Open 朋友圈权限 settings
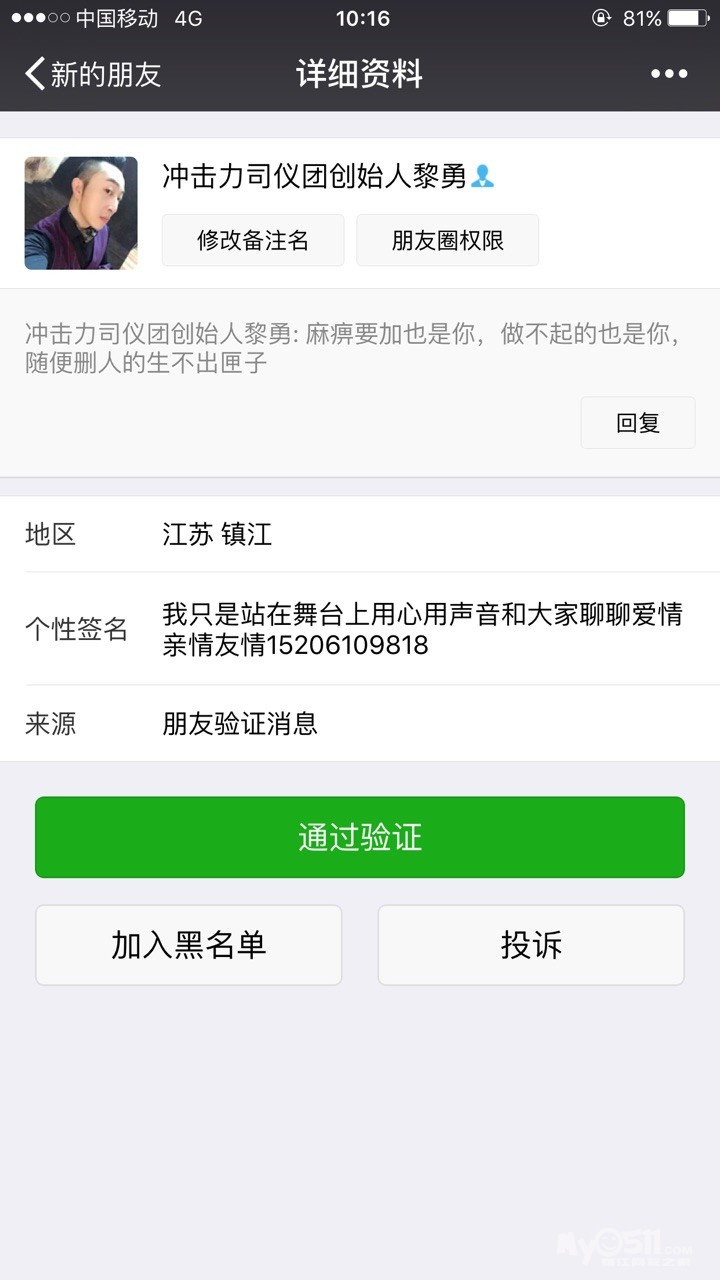Viewport: 720px width, 1280px height. tap(447, 240)
